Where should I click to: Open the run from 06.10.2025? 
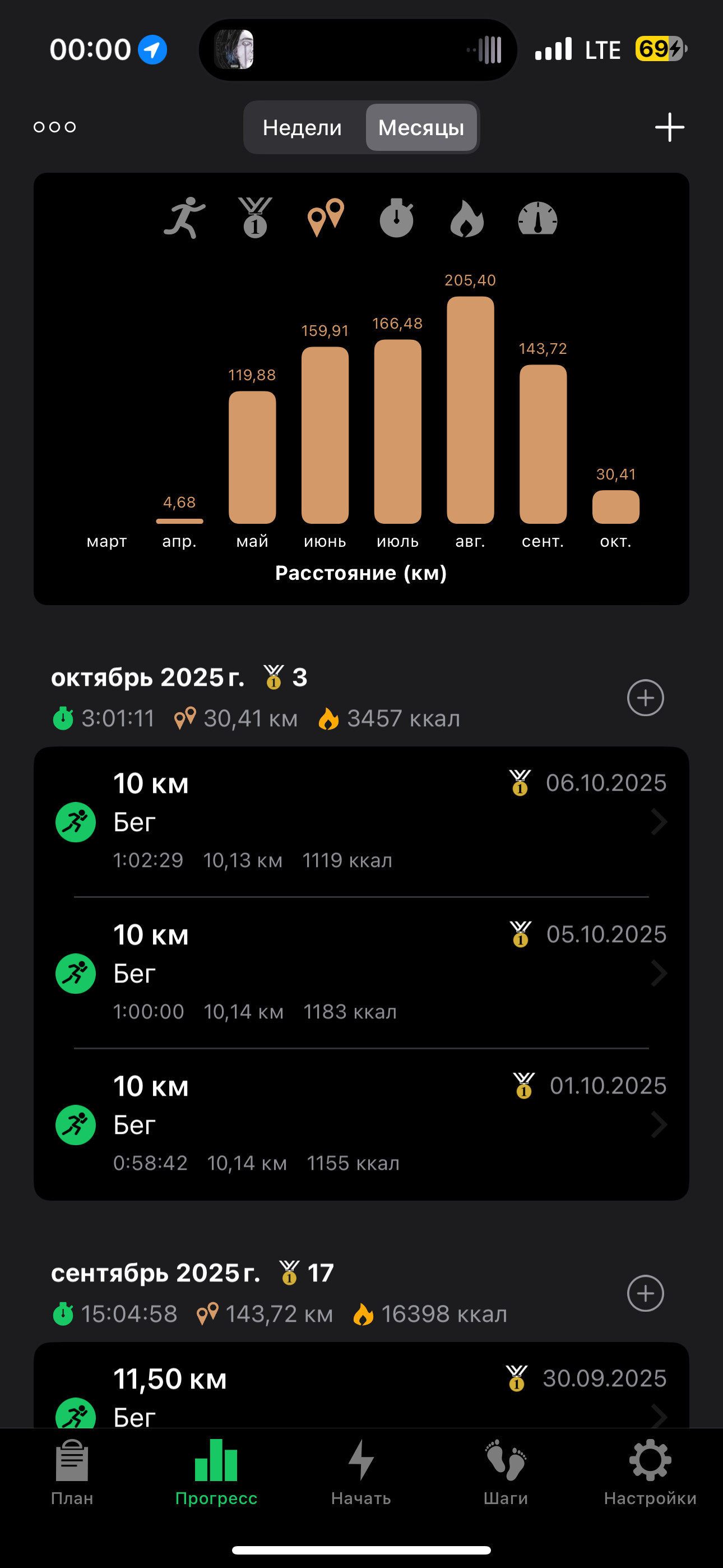[361, 822]
